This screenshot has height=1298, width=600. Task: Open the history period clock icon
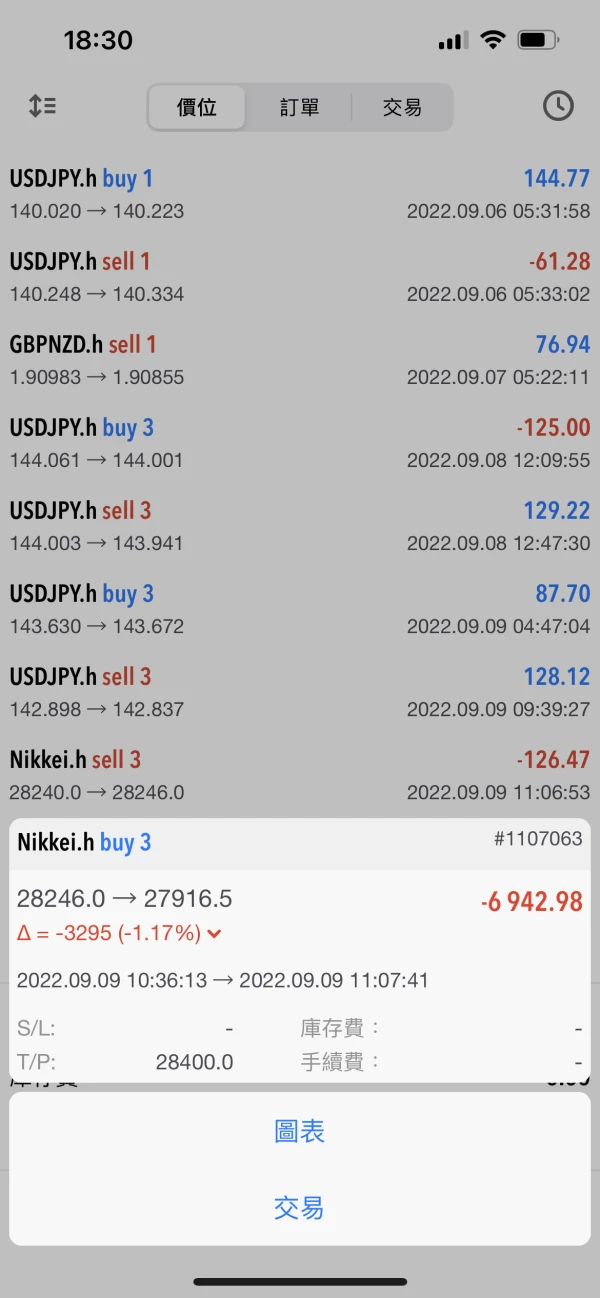coord(558,106)
